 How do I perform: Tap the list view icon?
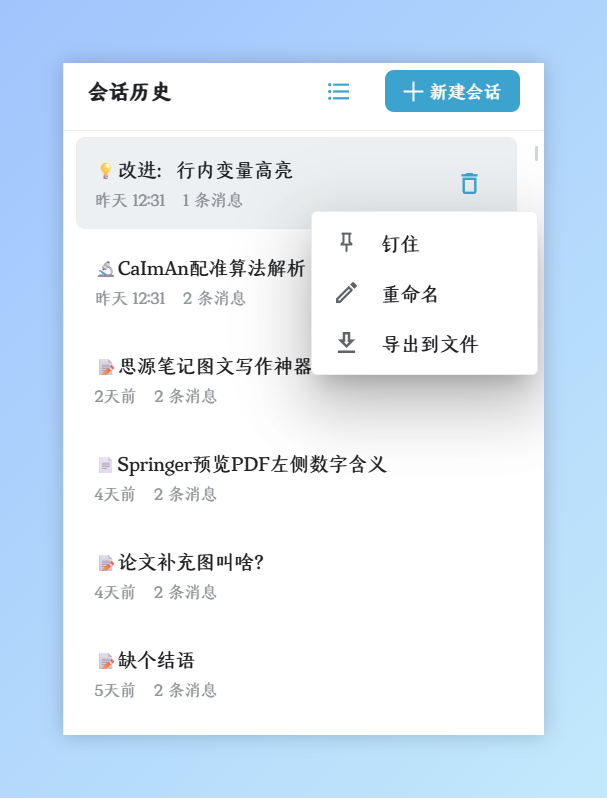click(339, 91)
